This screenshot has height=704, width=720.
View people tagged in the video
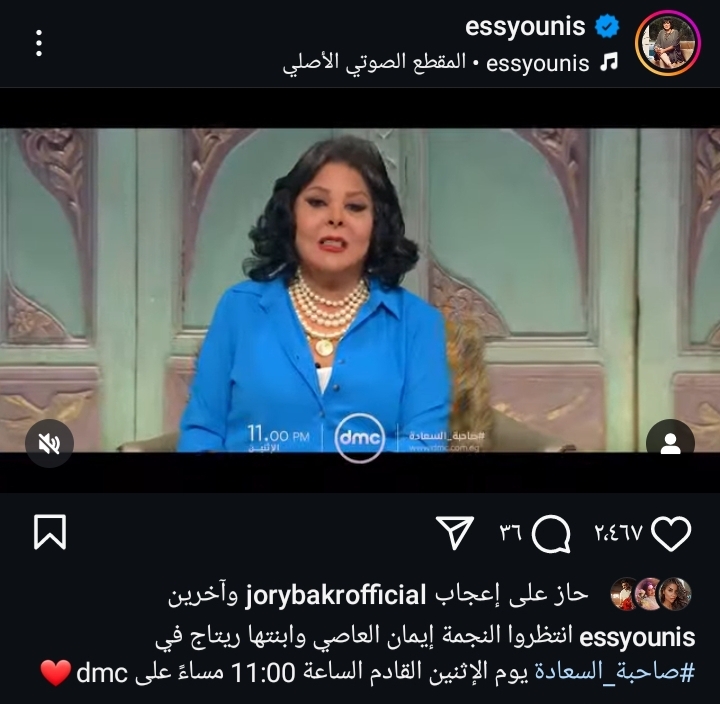pyautogui.click(x=670, y=444)
